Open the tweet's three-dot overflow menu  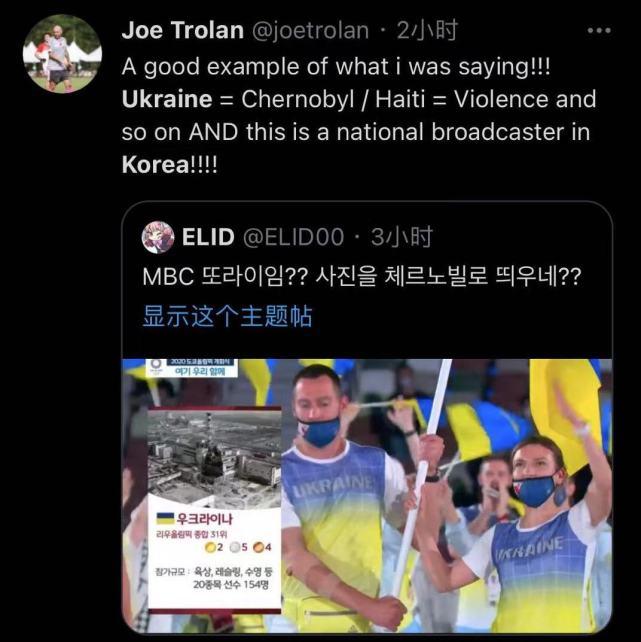pyautogui.click(x=598, y=31)
